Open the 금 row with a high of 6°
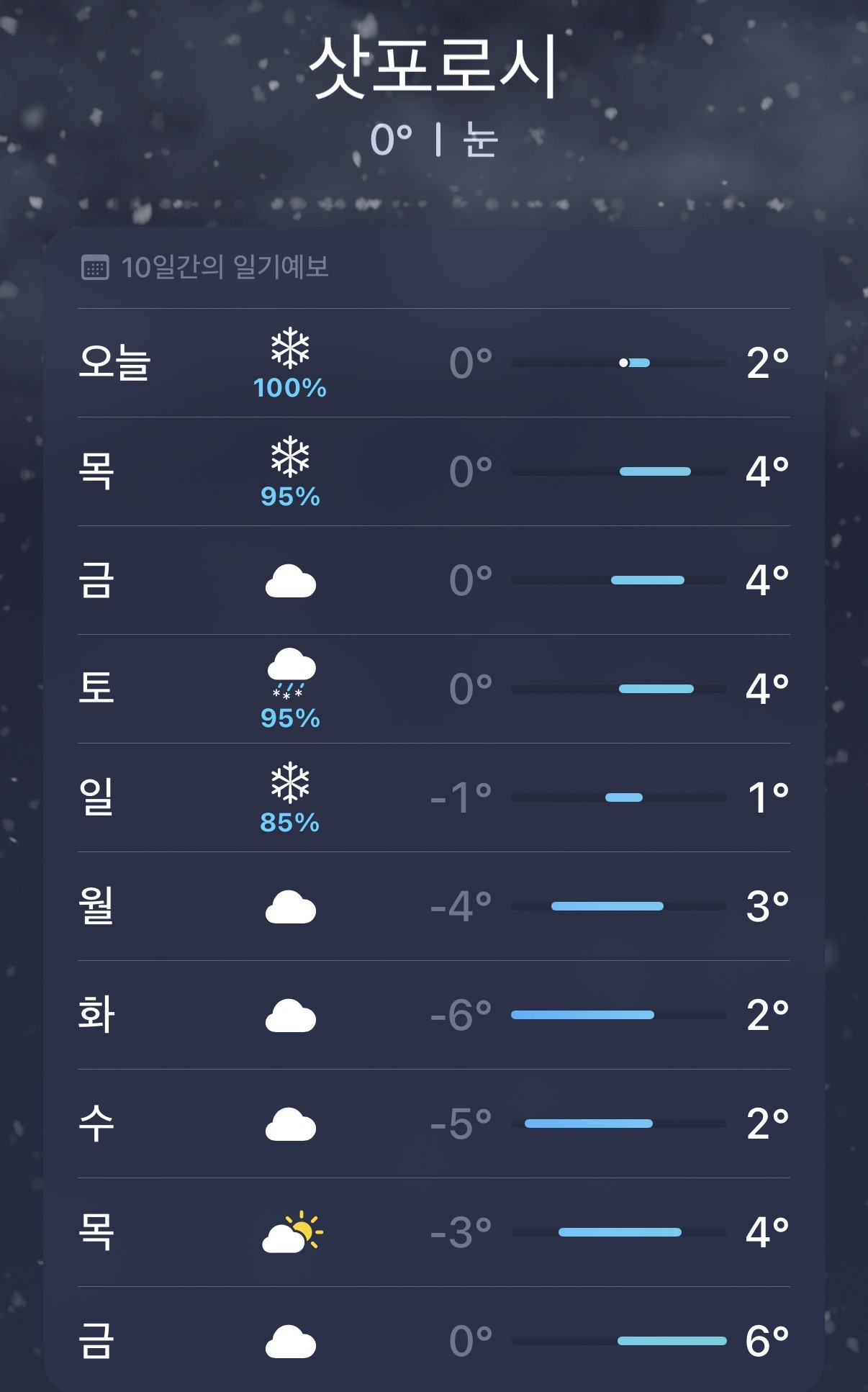Screen dimensions: 868x1392 click(434, 1339)
